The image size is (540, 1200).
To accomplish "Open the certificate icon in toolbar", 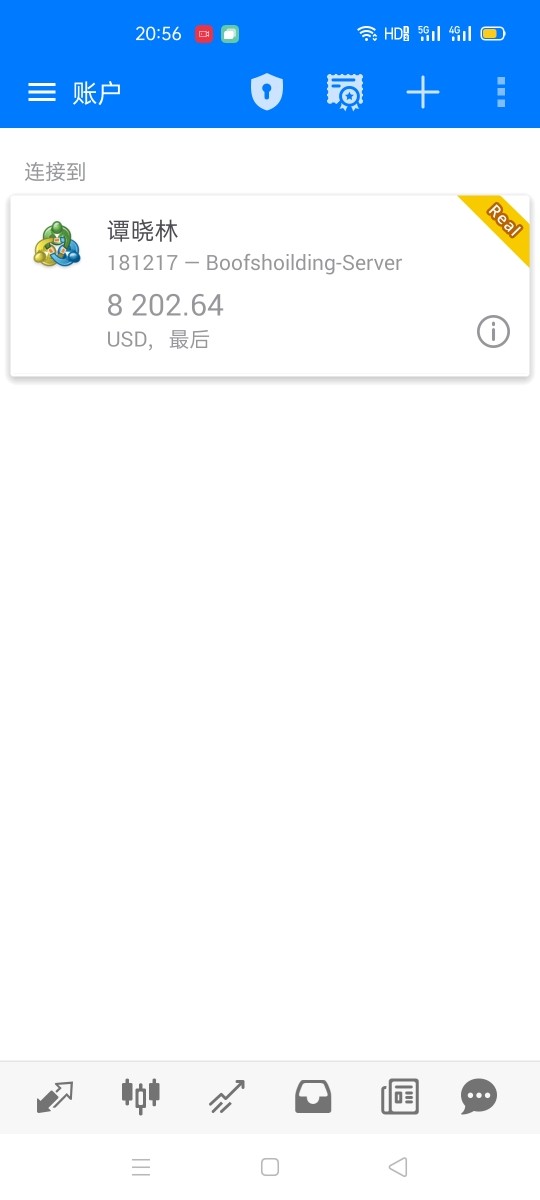I will click(x=345, y=93).
